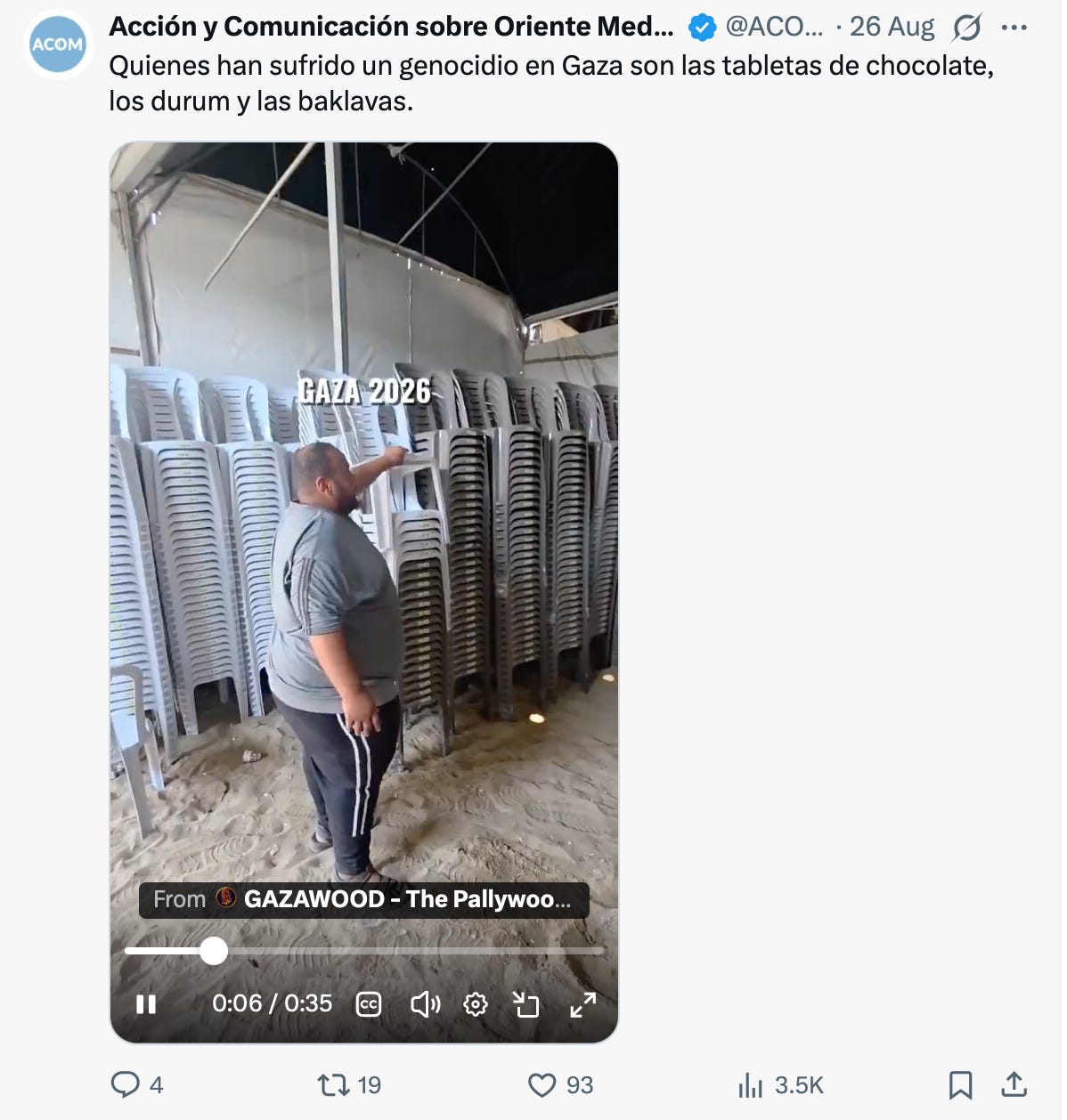Bookmark this post
The height and width of the screenshot is (1120, 1067).
(x=960, y=1084)
